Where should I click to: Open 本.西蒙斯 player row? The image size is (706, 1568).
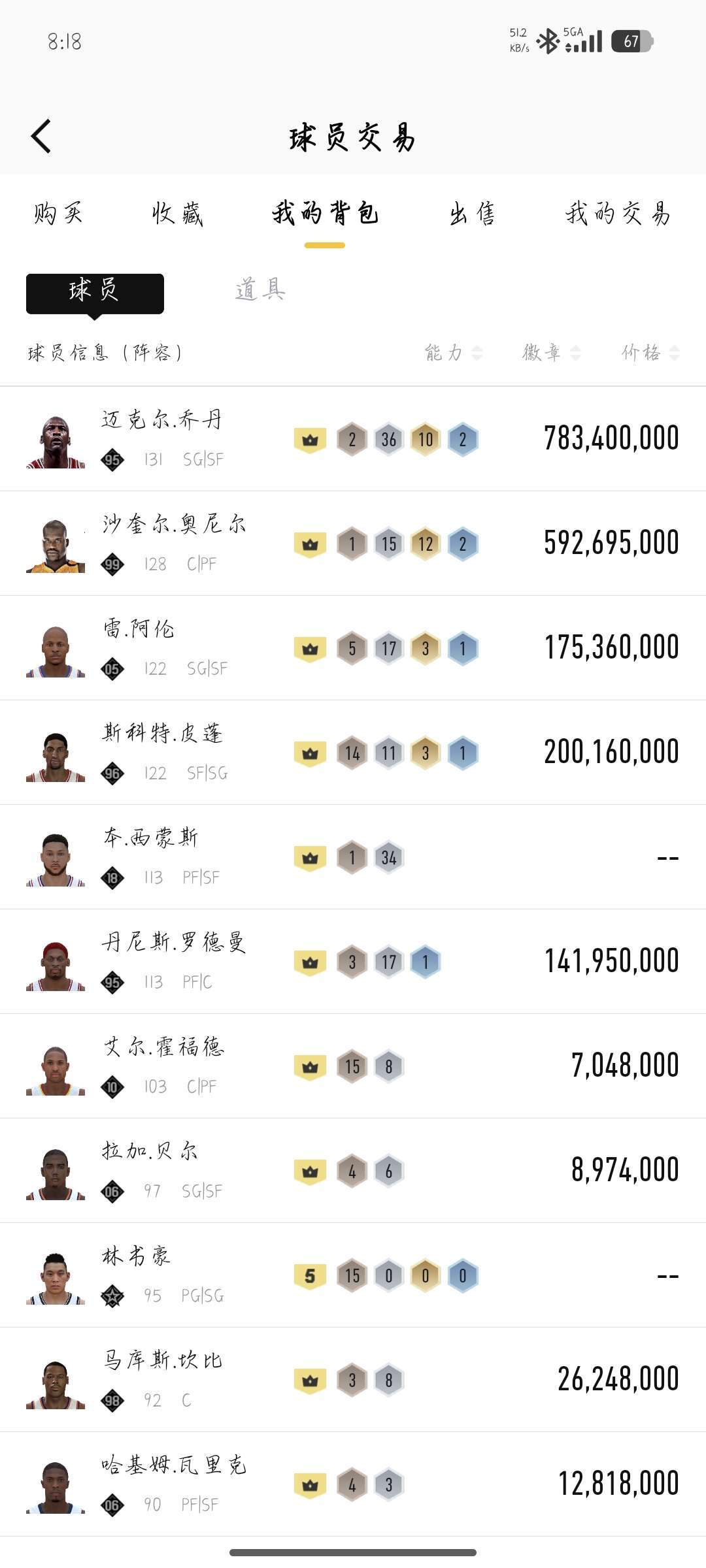tap(353, 857)
